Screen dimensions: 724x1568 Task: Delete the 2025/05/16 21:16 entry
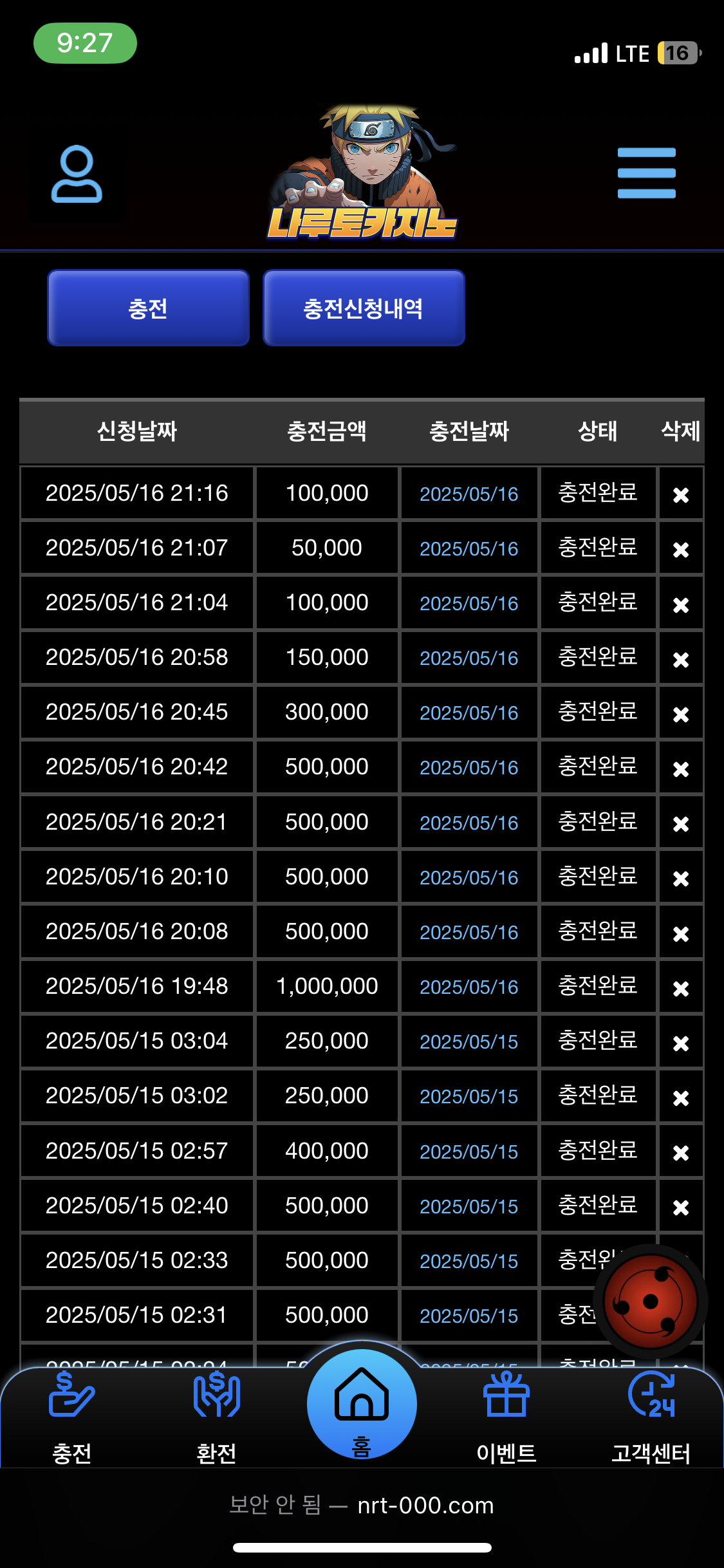[681, 494]
